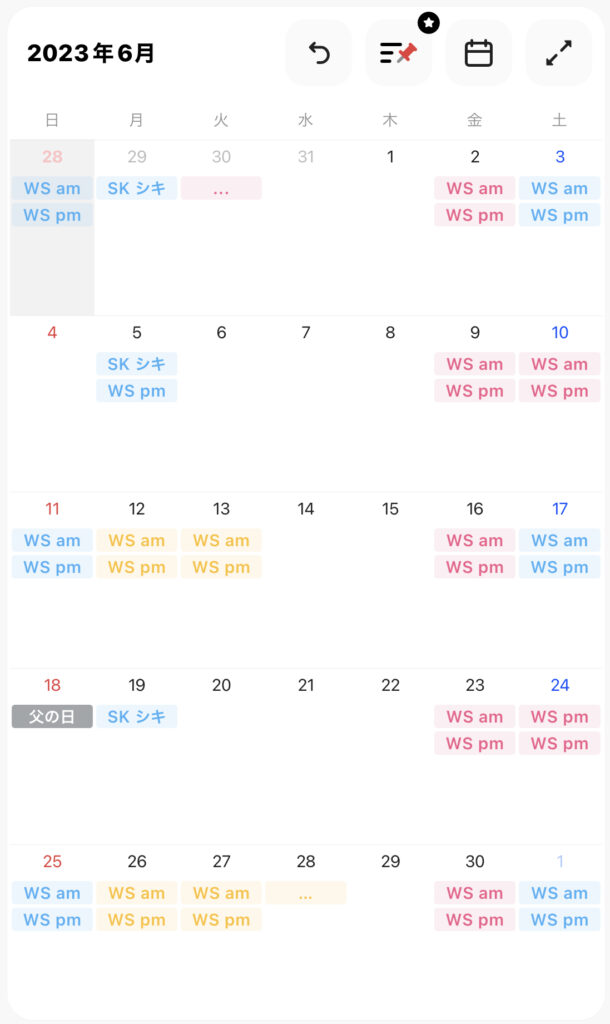Viewport: 610px width, 1024px height.
Task: Tap the undo arrow icon
Action: (x=319, y=53)
